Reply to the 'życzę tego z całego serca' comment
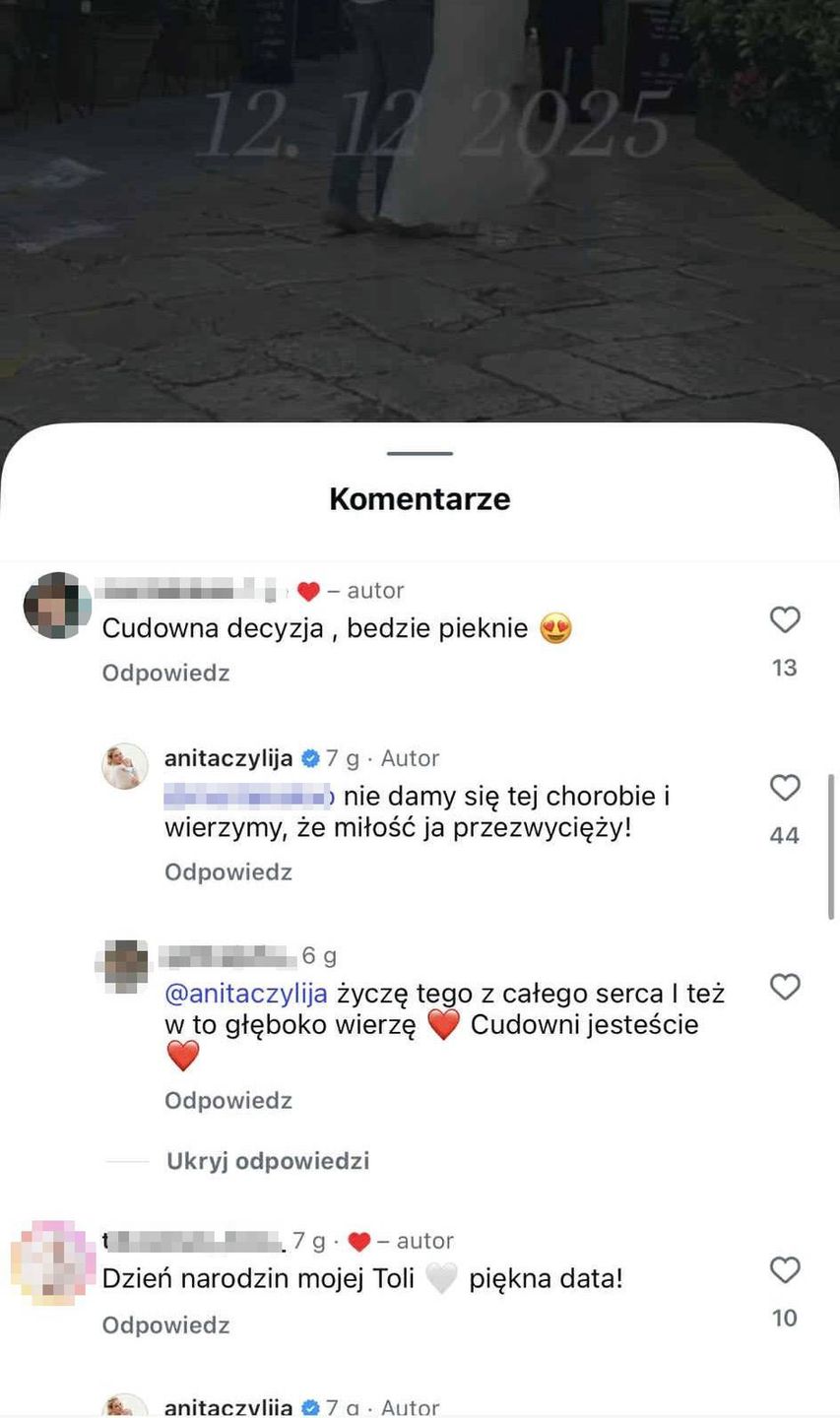The image size is (840, 1418). click(x=227, y=1100)
